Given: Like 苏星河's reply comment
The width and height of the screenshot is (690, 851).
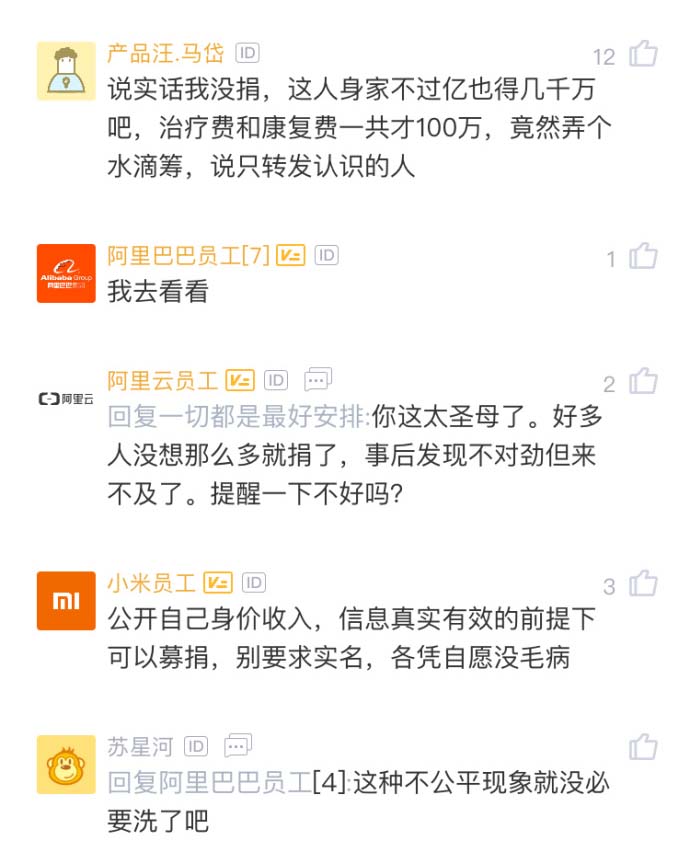Looking at the screenshot, I should [643, 747].
